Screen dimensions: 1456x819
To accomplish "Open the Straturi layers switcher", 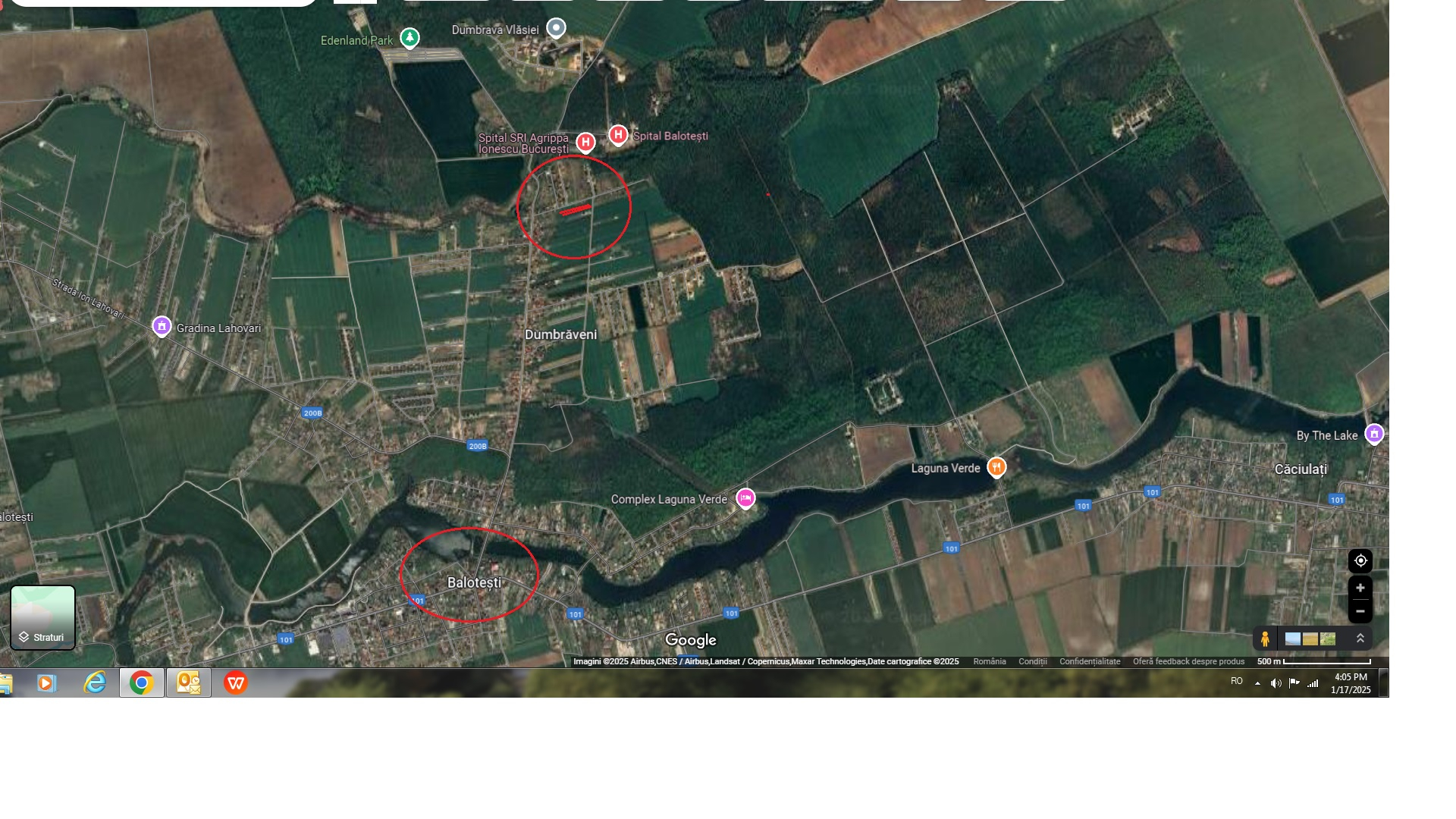I will [42, 617].
